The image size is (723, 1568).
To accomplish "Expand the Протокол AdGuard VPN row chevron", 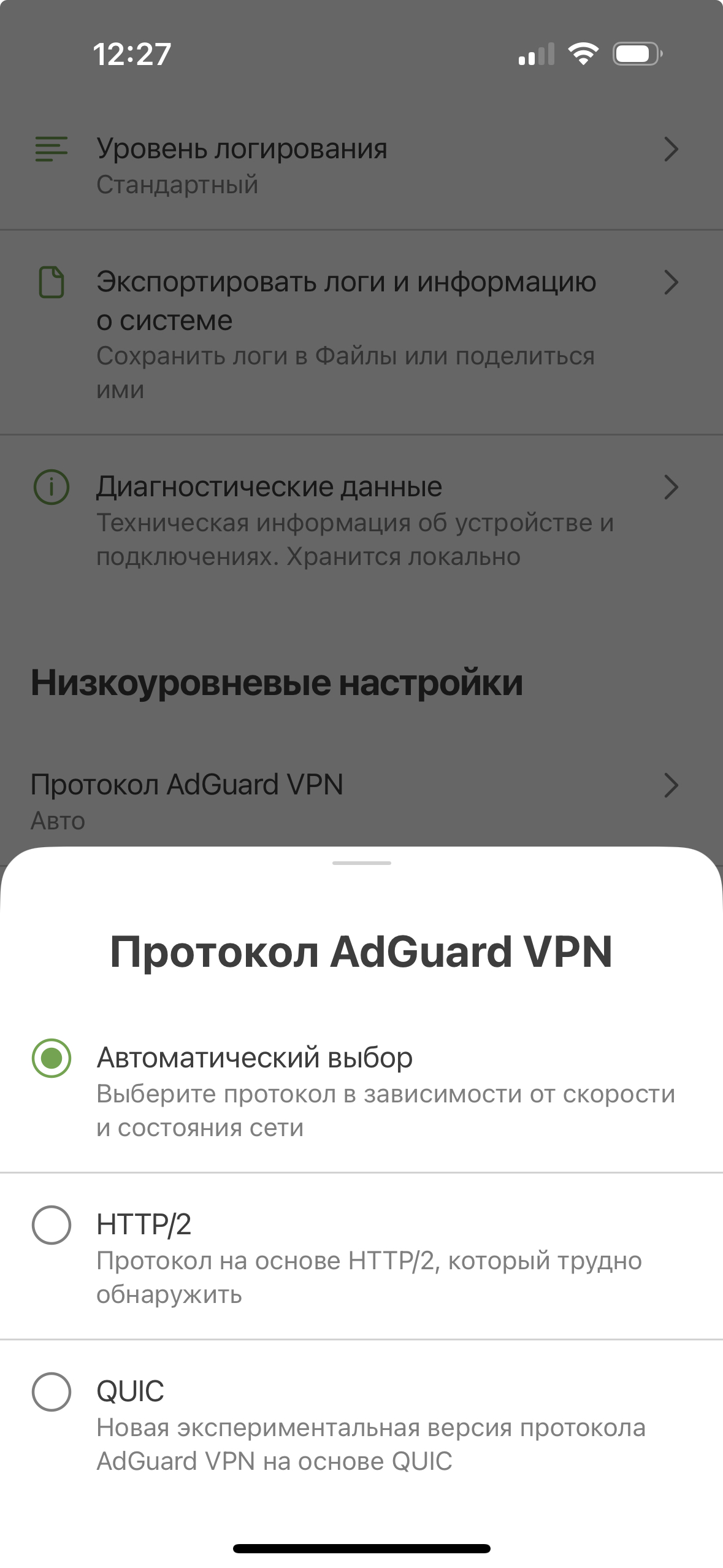I will (x=672, y=785).
